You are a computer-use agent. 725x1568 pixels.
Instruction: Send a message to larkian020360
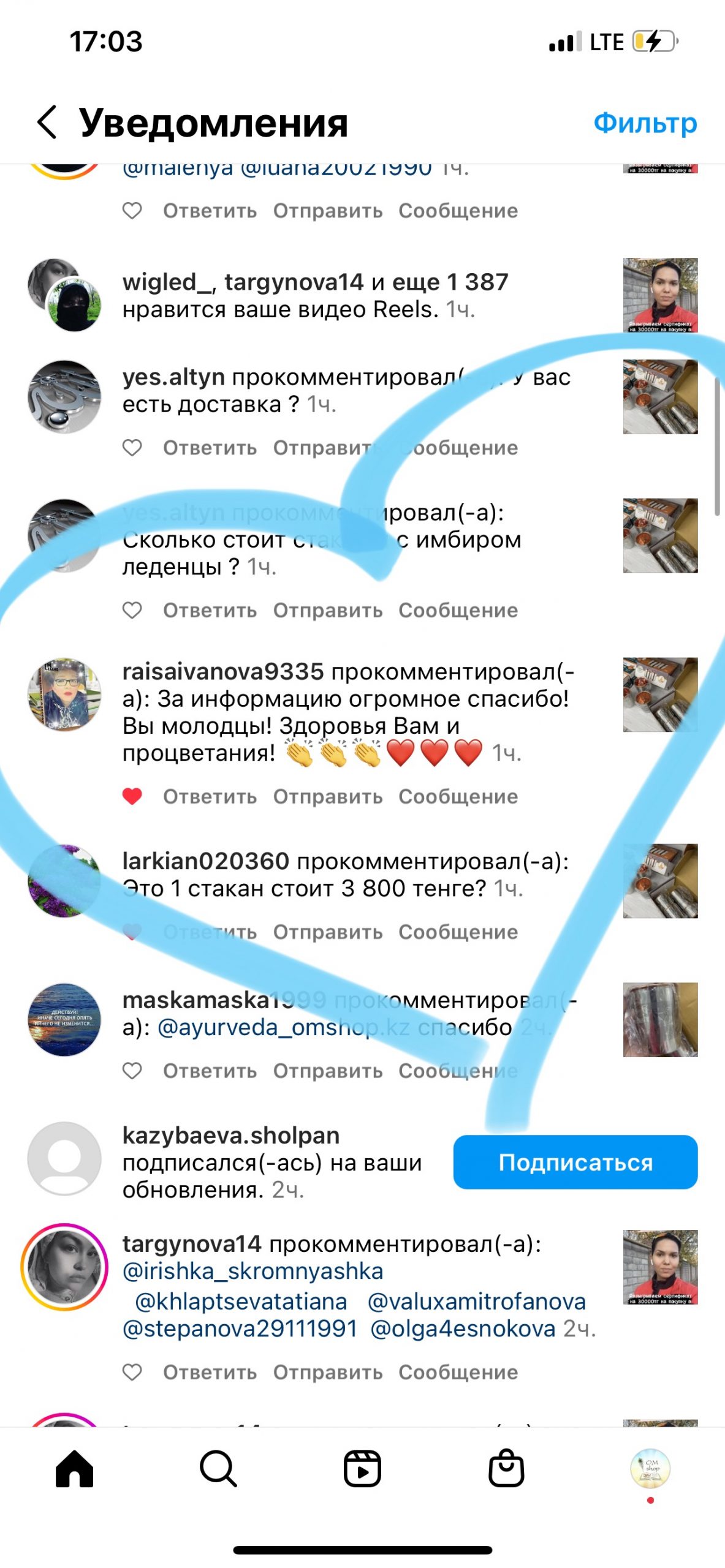click(x=458, y=932)
